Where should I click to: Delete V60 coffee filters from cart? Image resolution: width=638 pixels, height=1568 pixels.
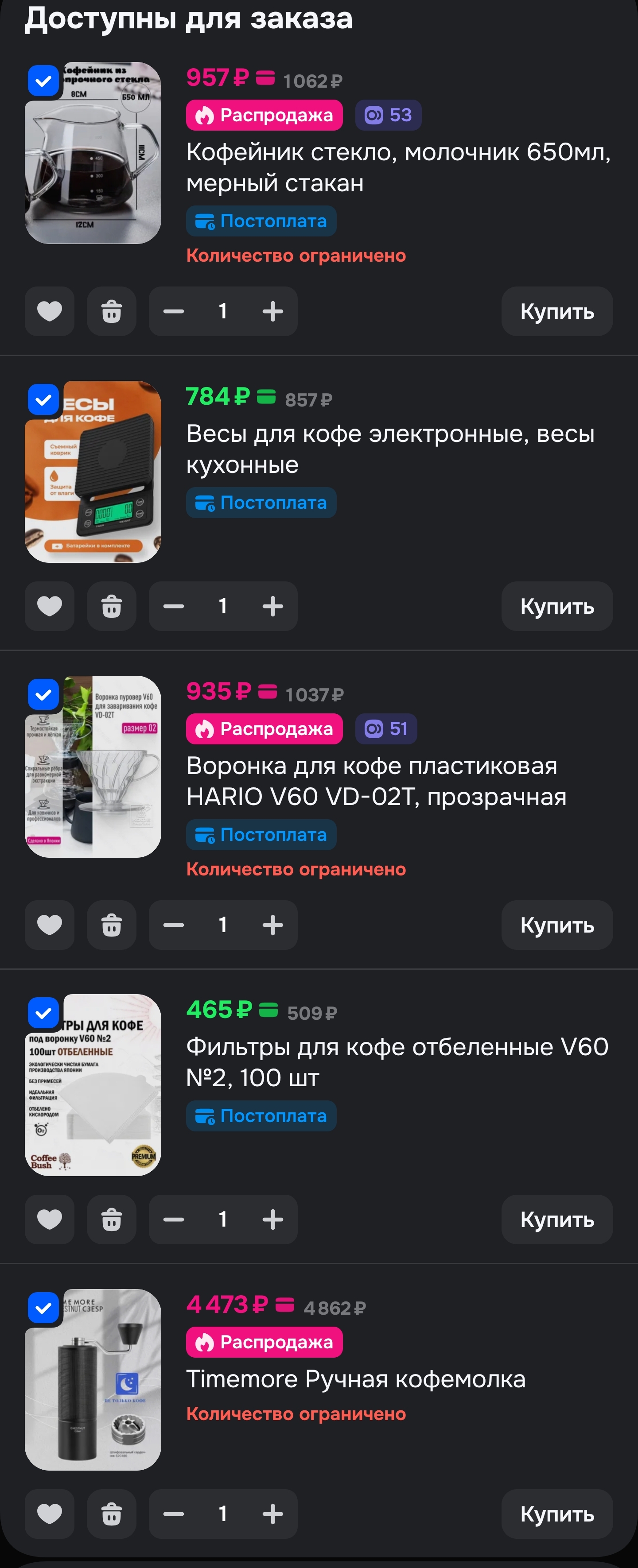click(x=111, y=1219)
